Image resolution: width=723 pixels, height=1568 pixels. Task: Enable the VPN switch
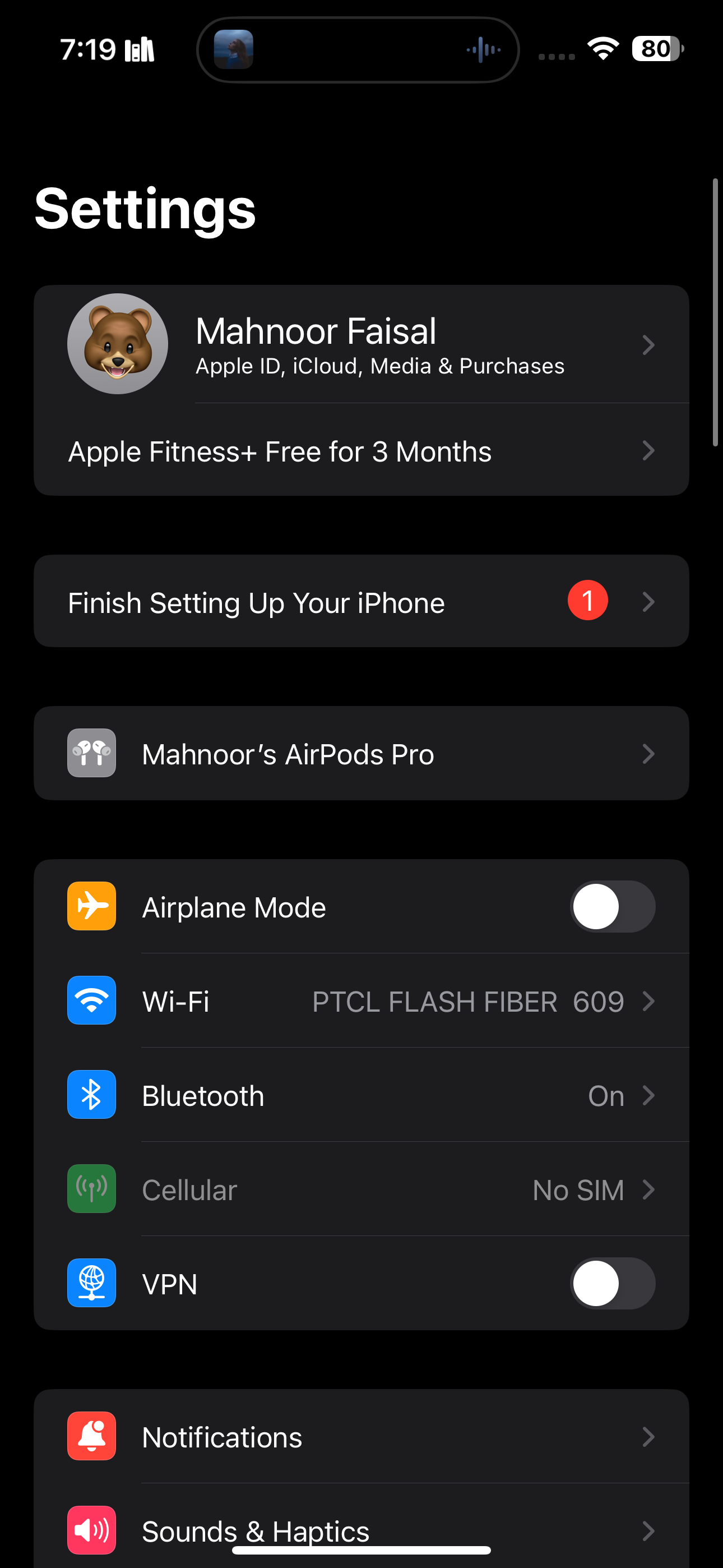612,1283
